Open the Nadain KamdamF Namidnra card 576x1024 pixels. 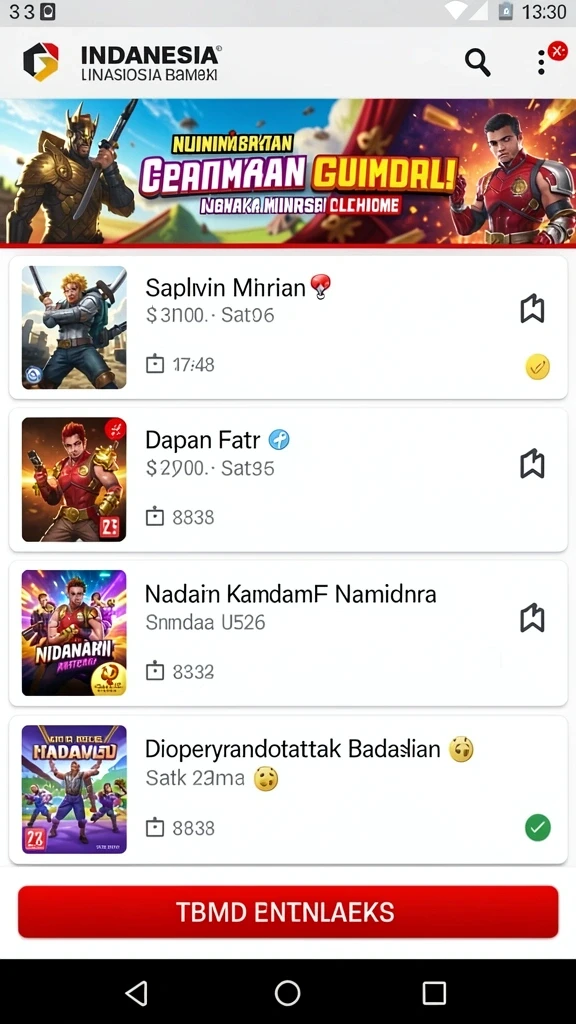(288, 633)
